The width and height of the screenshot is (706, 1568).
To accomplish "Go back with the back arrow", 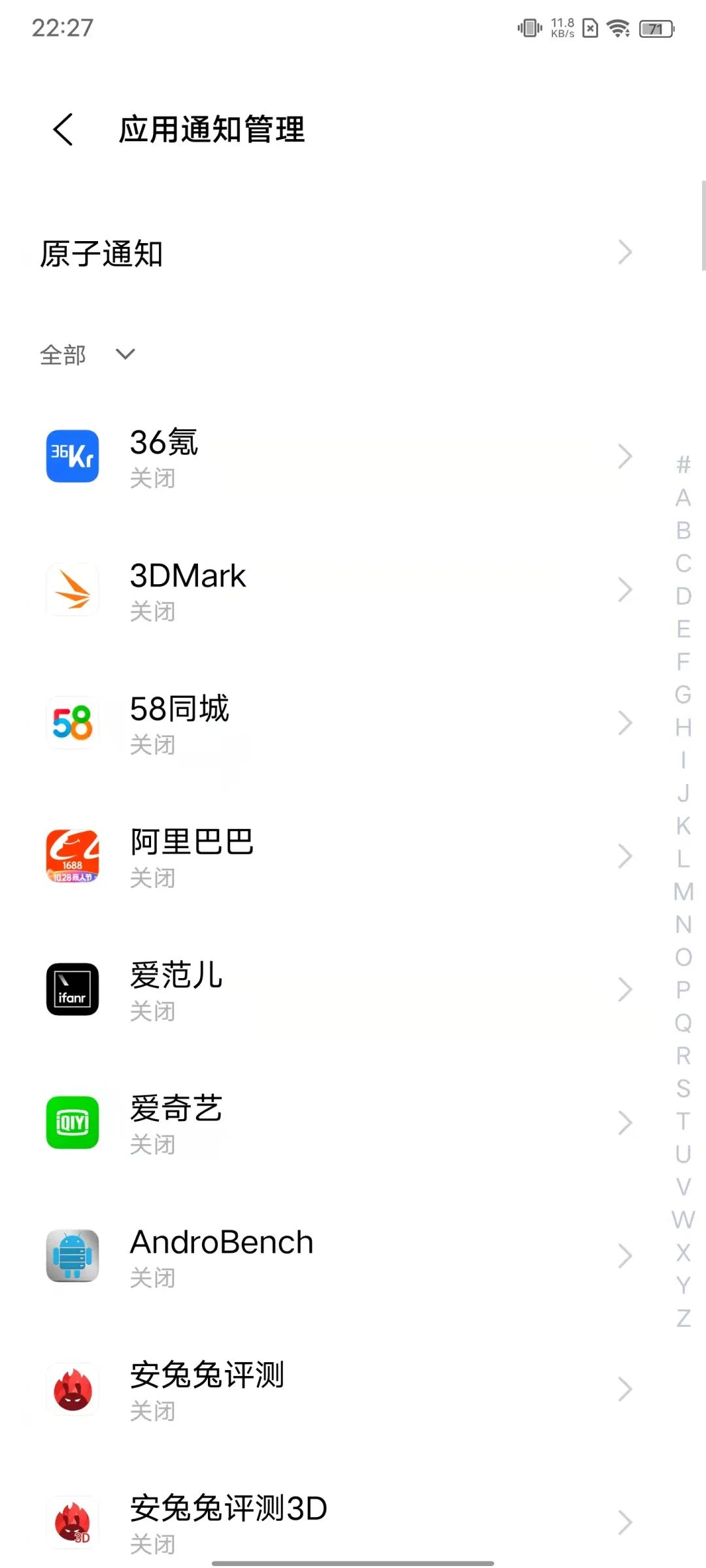I will 63,129.
